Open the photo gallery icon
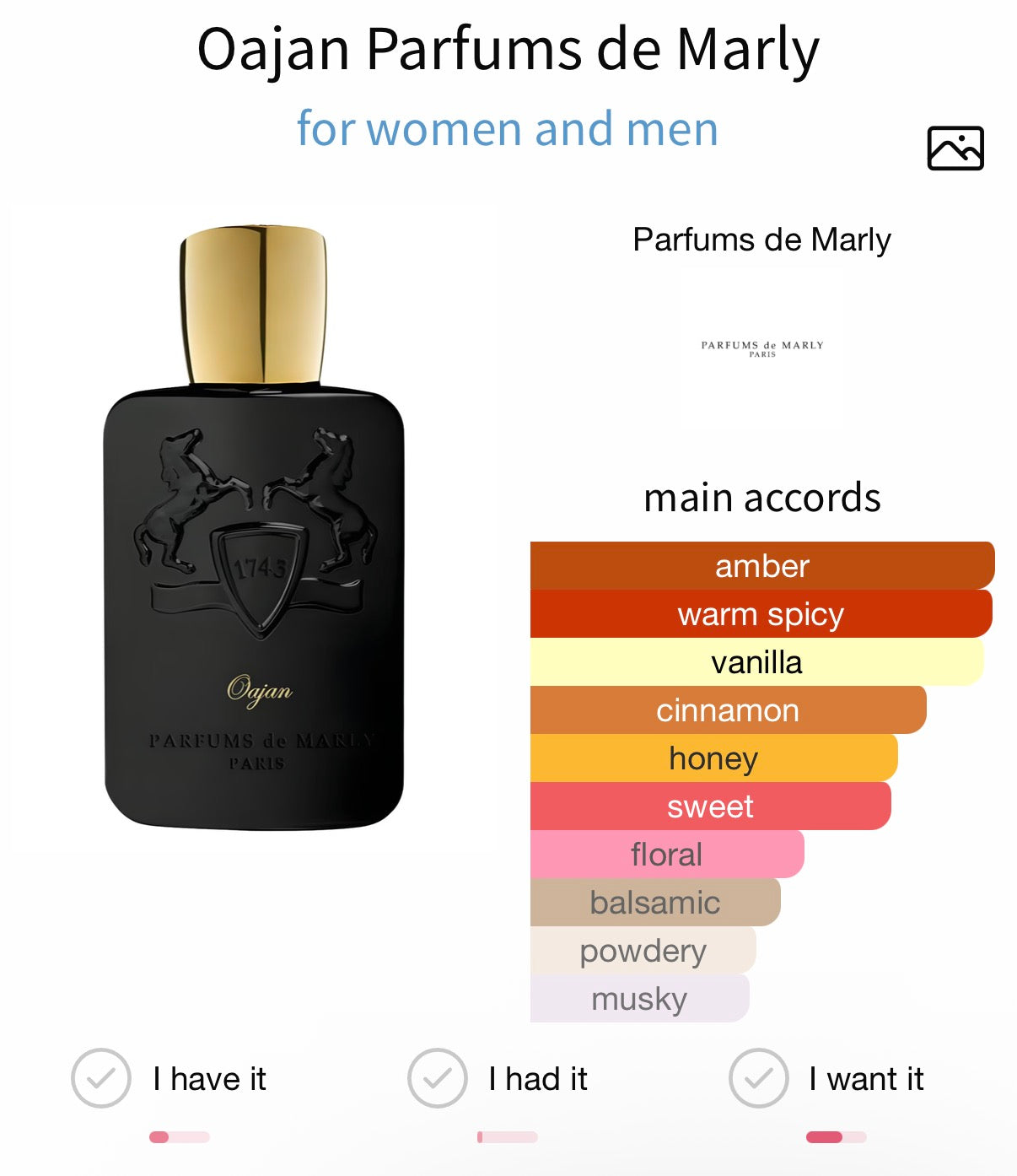 coord(955,148)
